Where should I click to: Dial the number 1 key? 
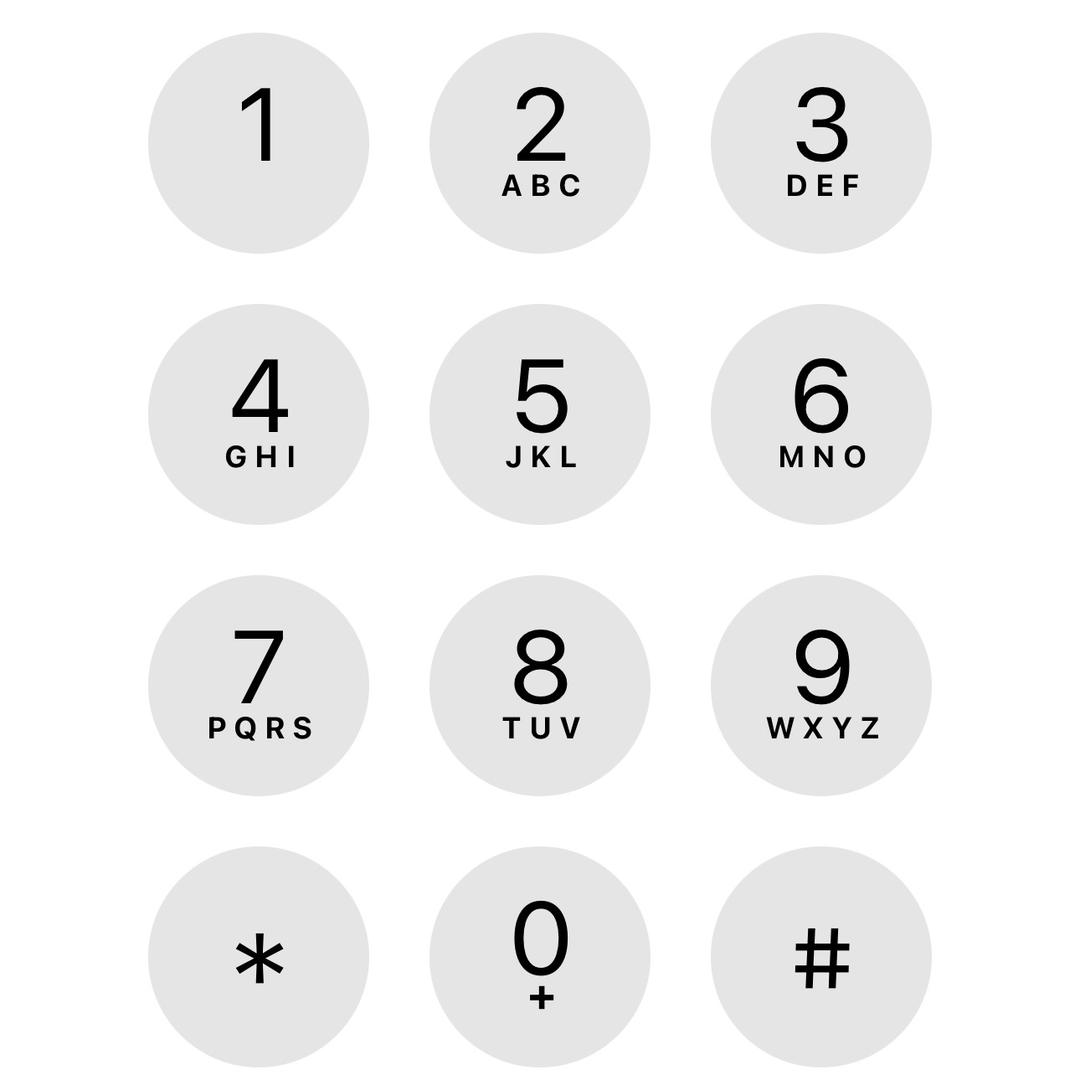coord(258,143)
